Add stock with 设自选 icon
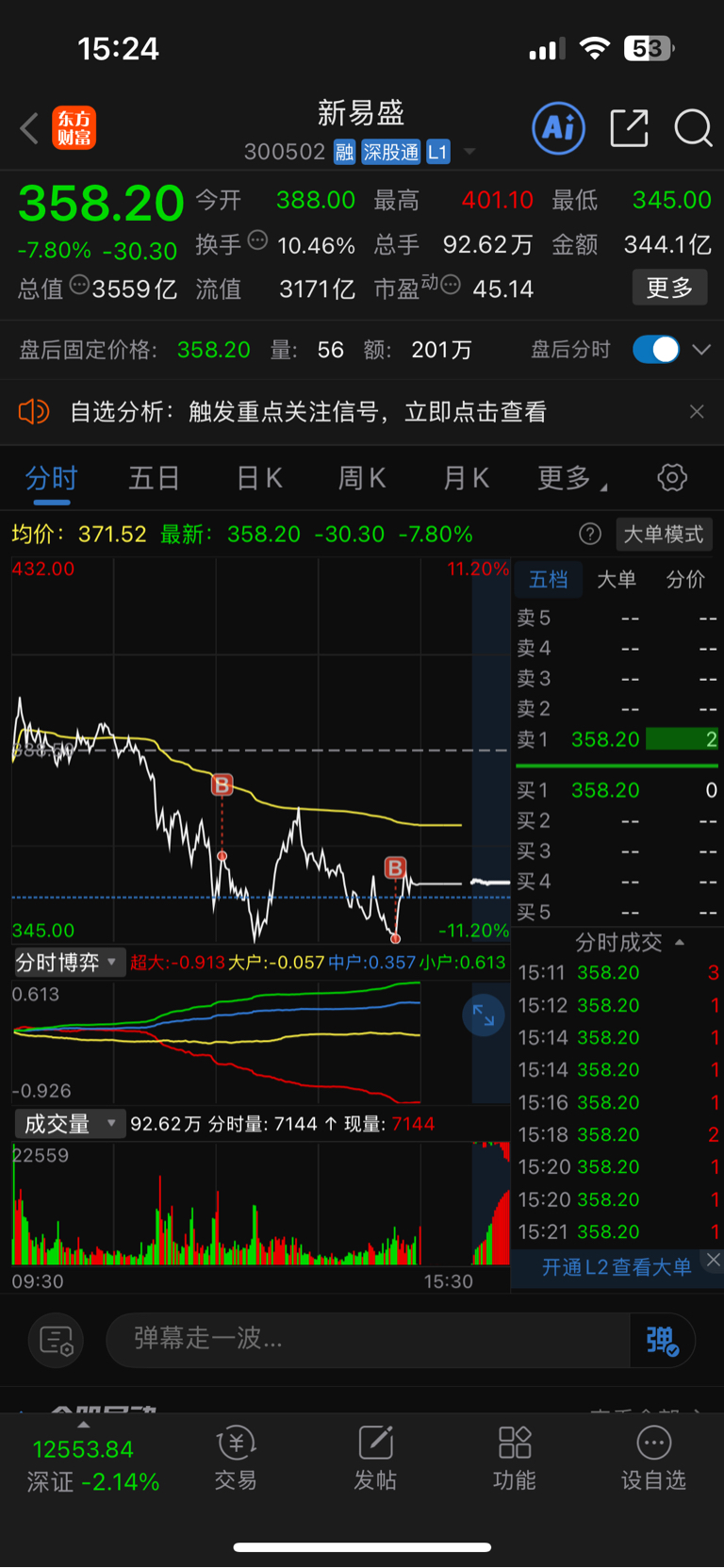The height and width of the screenshot is (1568, 724). point(654,1457)
